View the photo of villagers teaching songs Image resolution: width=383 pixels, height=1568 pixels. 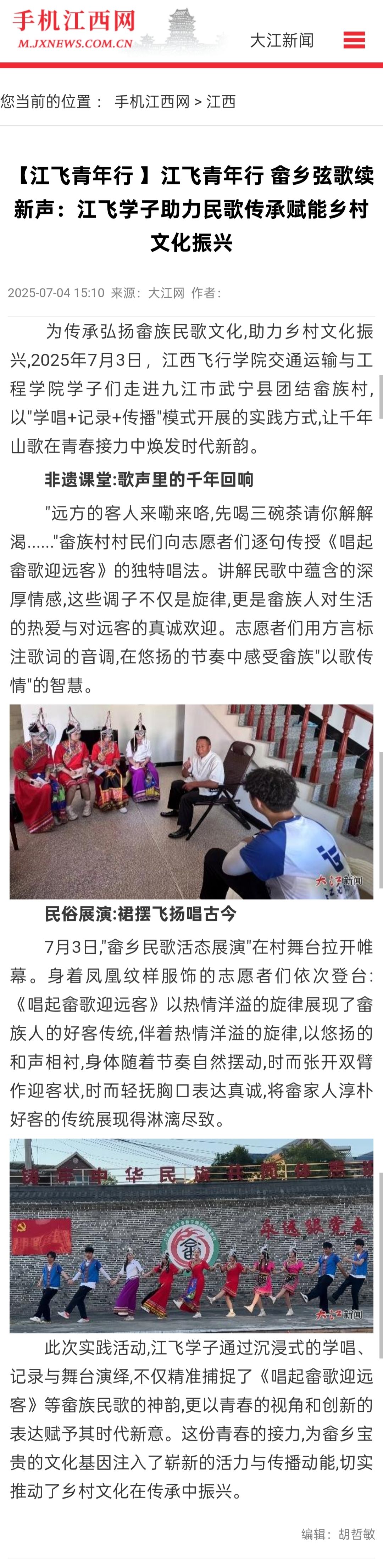(191, 801)
